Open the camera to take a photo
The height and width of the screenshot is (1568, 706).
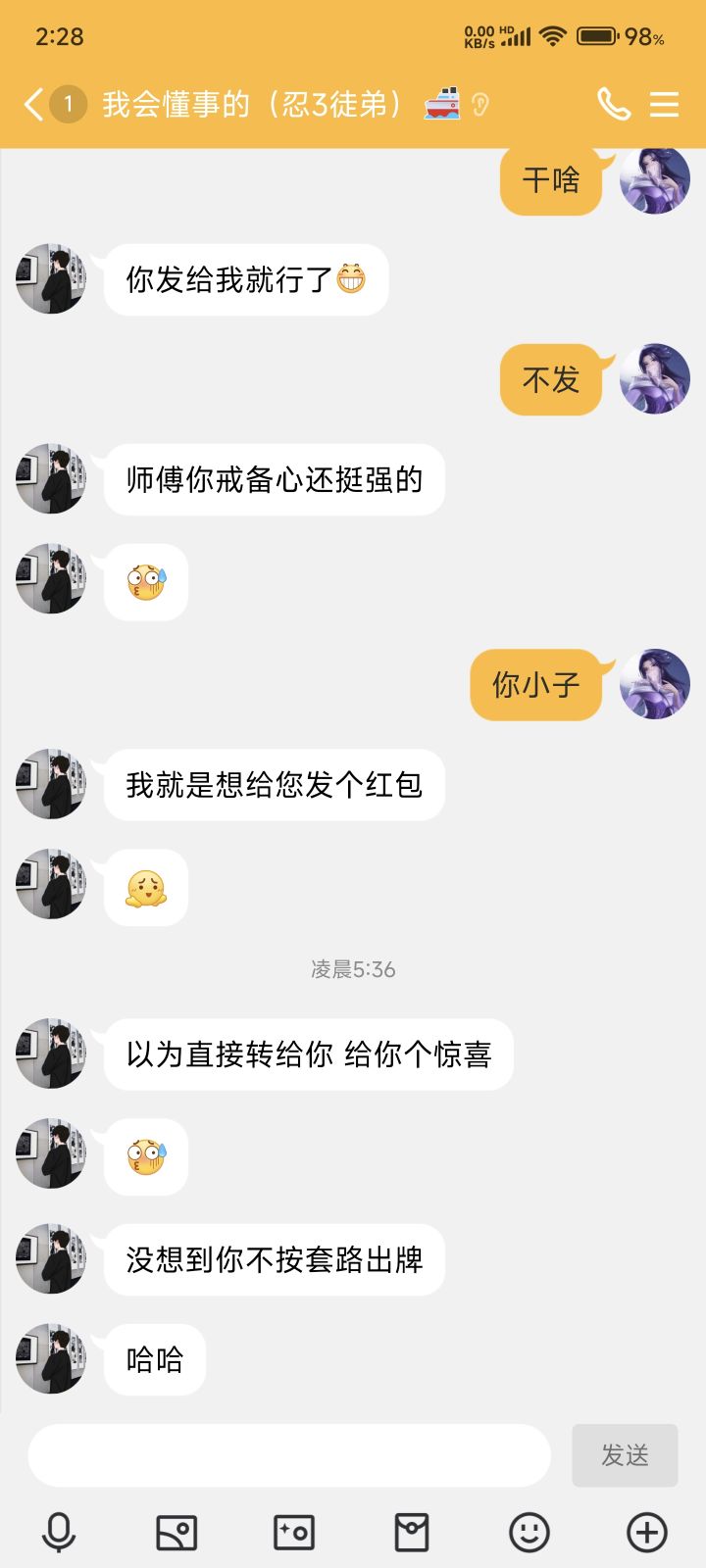[294, 1533]
